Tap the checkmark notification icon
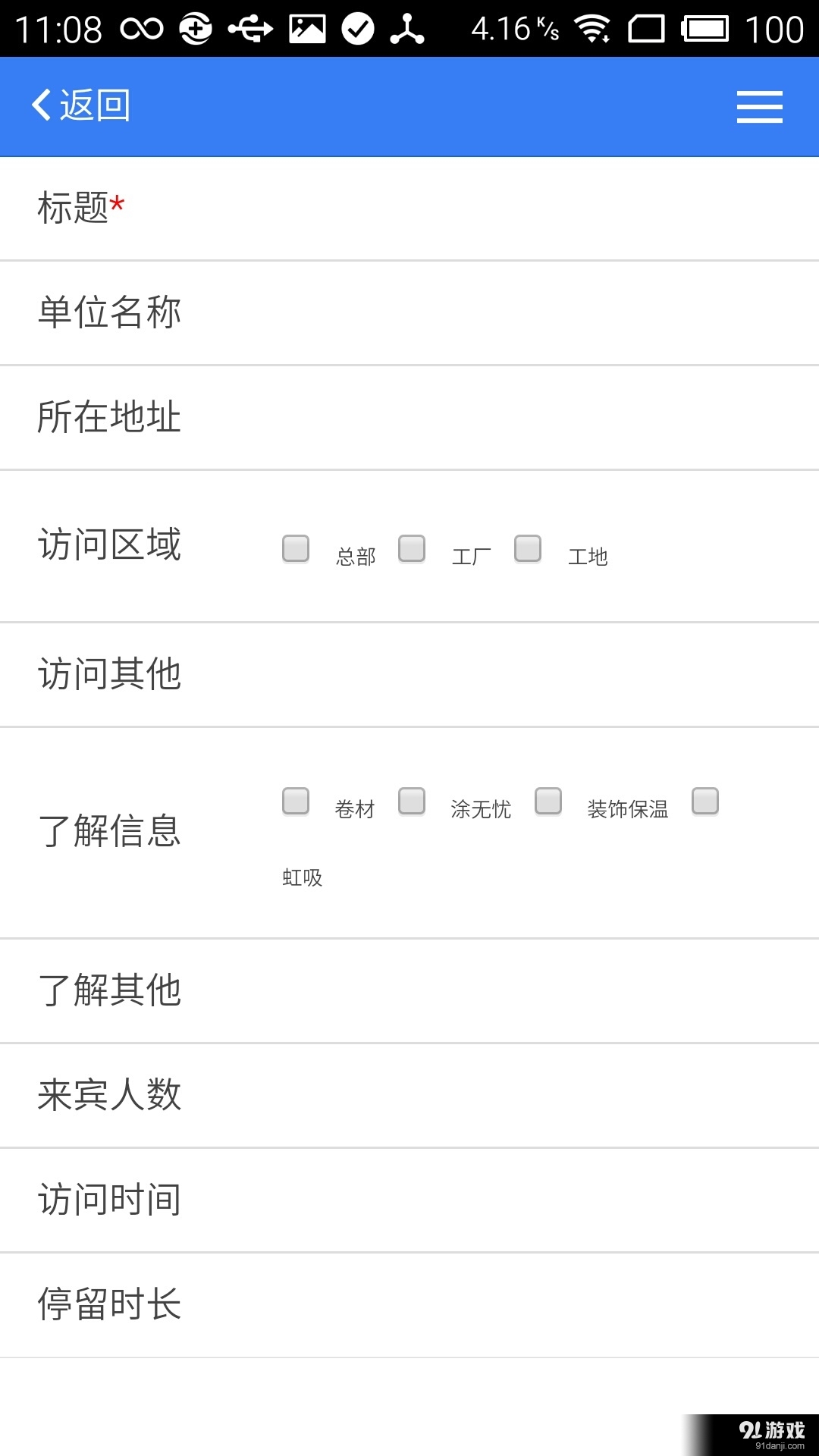The height and width of the screenshot is (1456, 819). tap(356, 29)
